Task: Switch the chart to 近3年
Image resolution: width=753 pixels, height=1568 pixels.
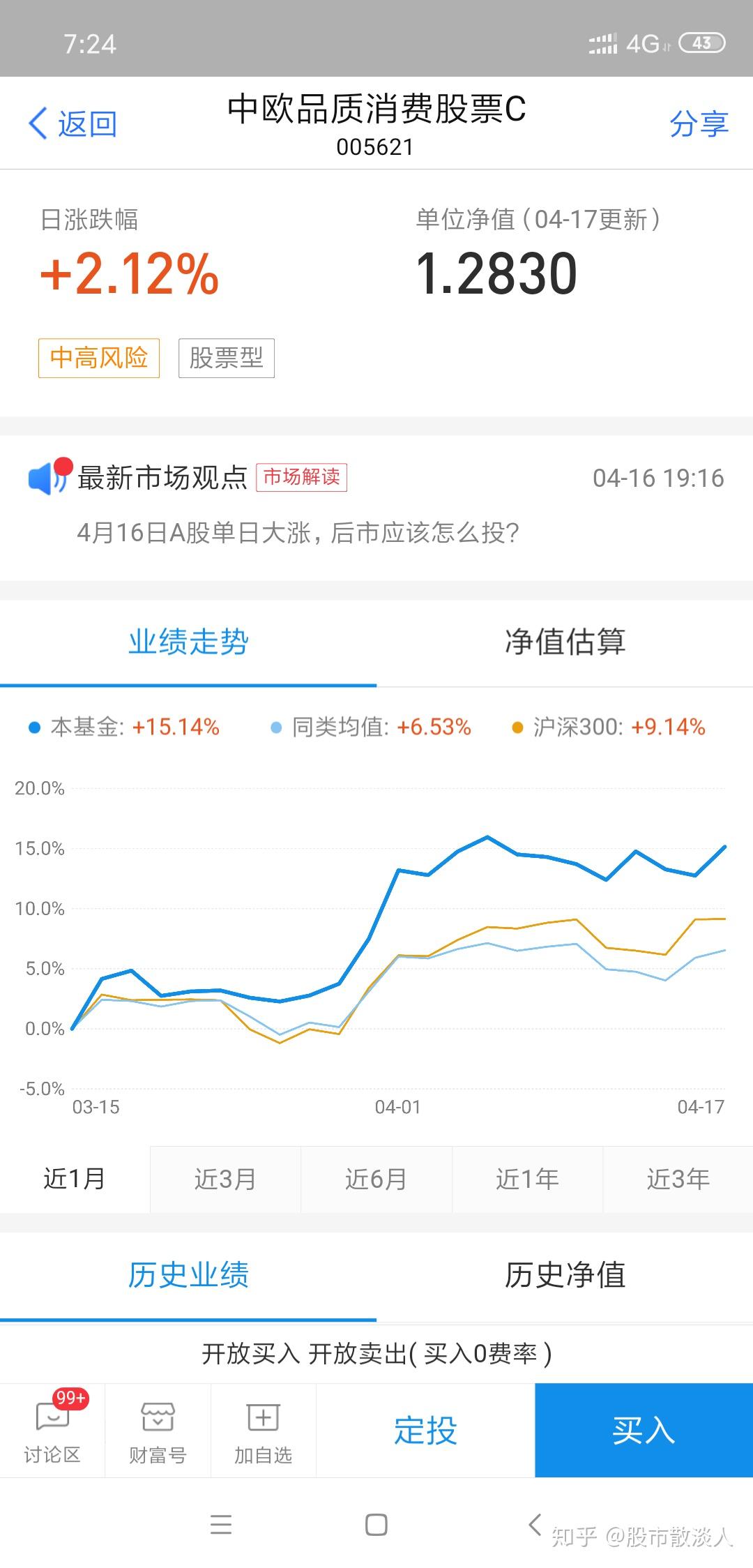Action: coord(678,1179)
